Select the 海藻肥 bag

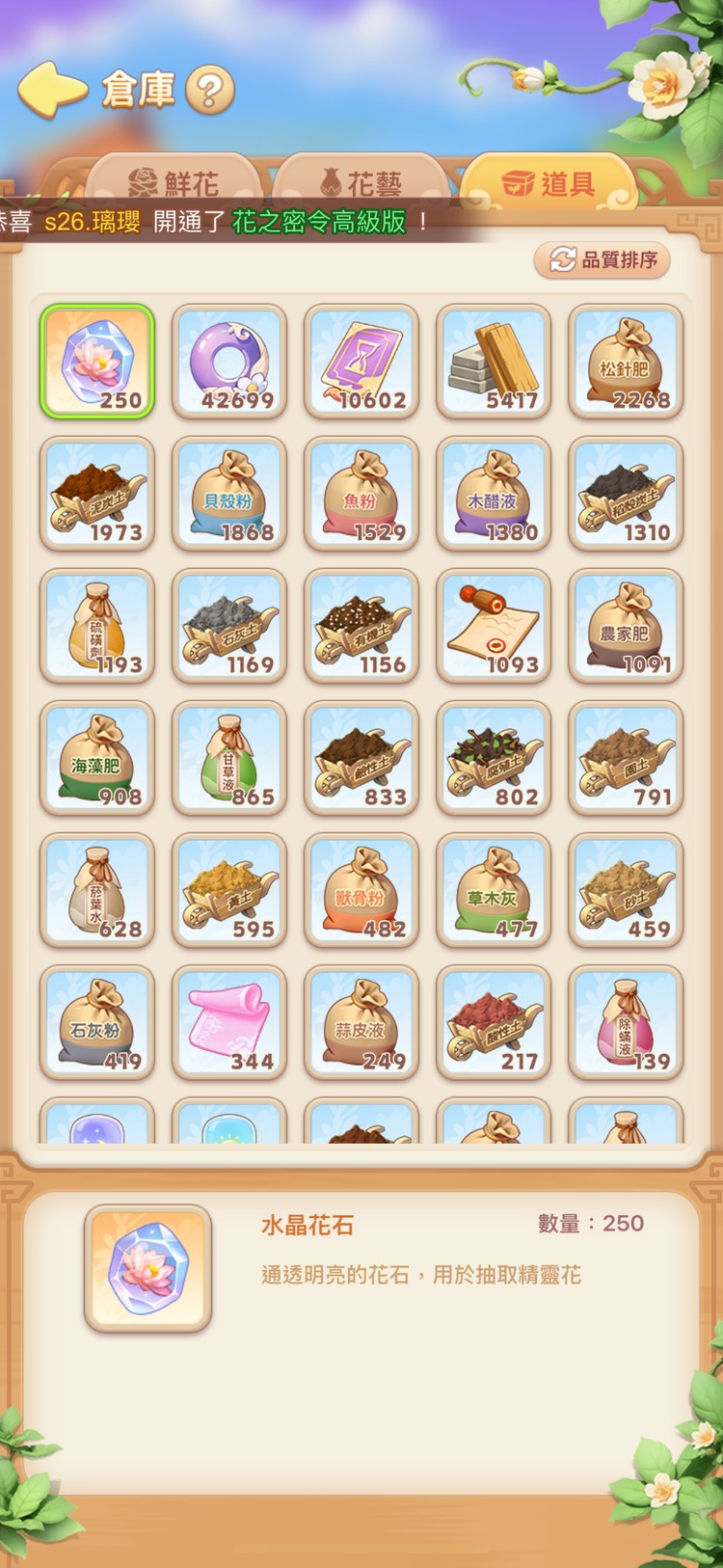point(97,758)
